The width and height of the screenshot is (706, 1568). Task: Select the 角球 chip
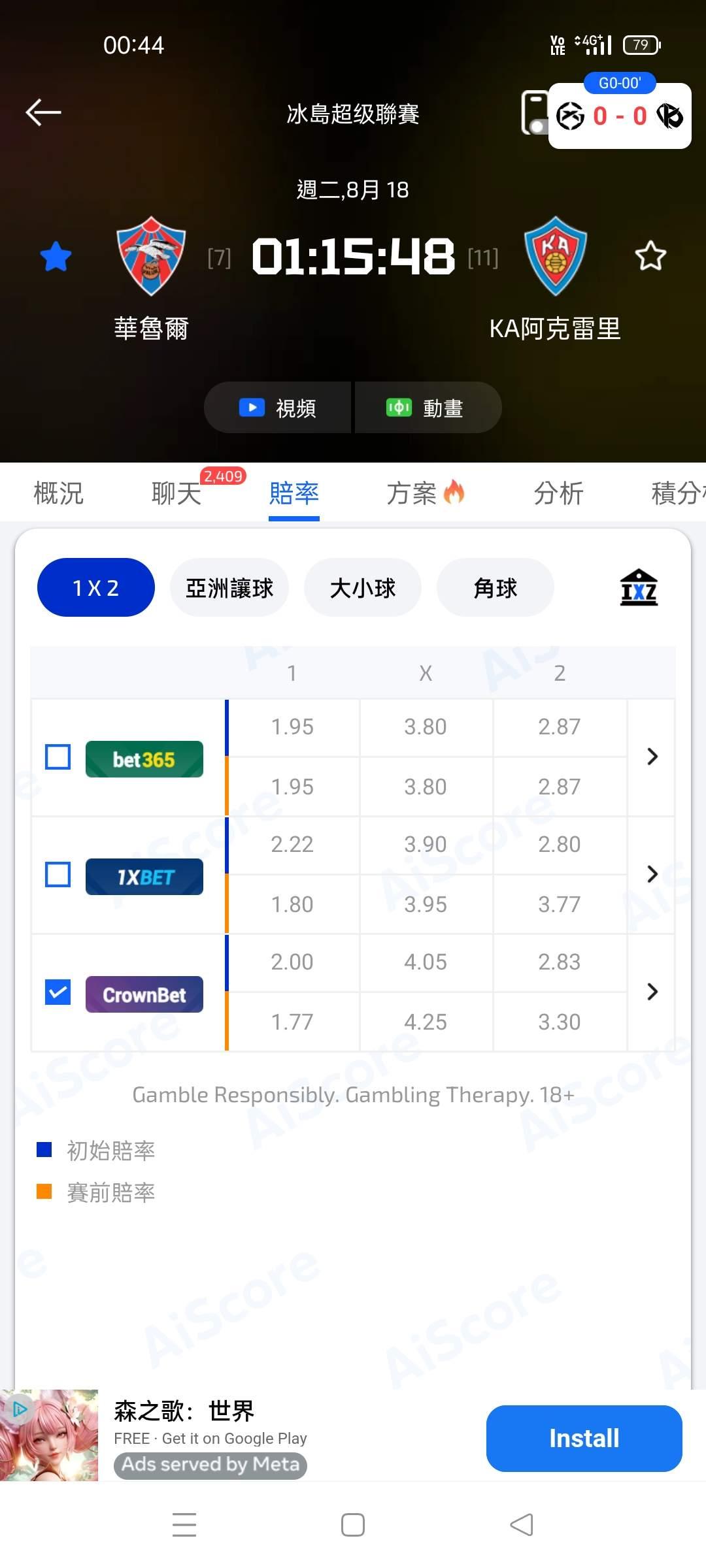[496, 588]
